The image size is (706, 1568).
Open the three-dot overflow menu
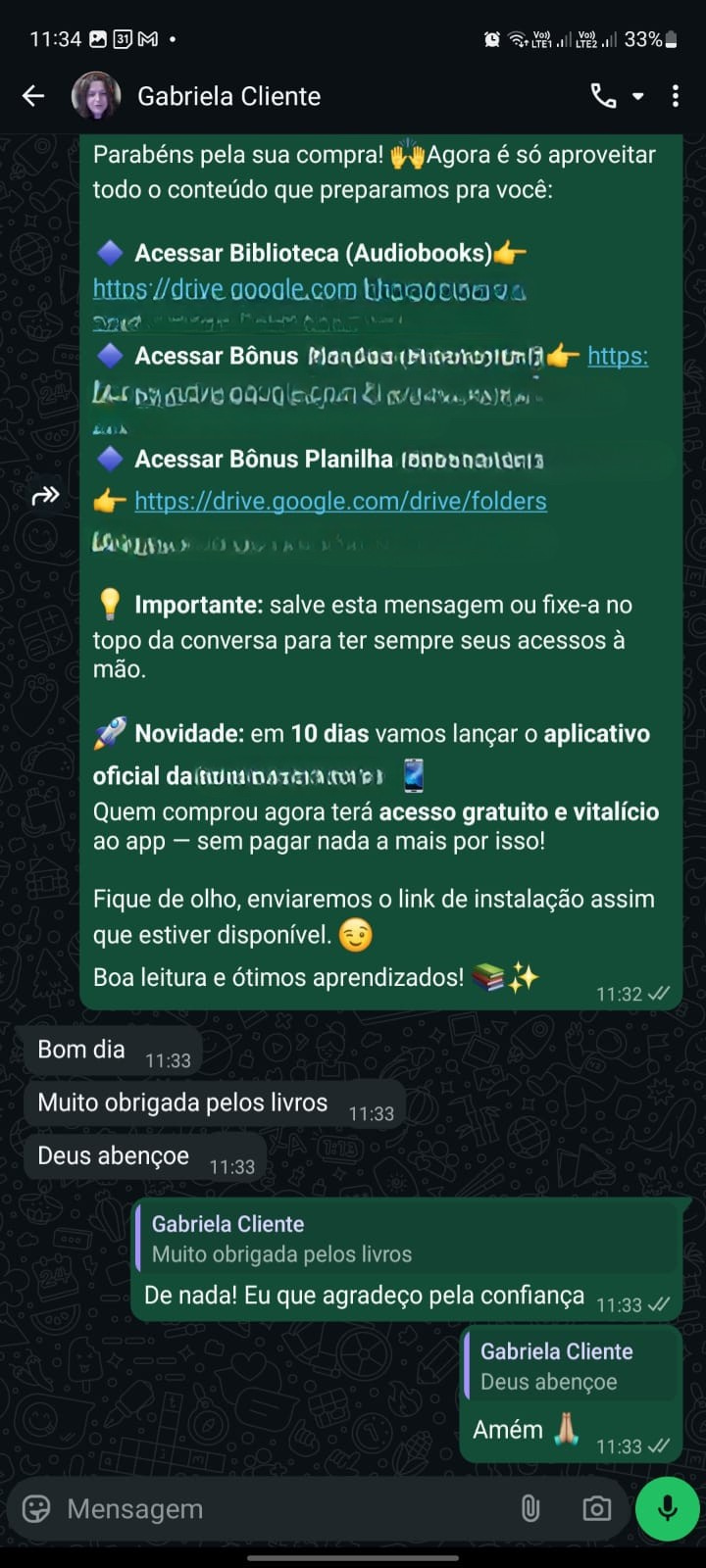point(675,95)
